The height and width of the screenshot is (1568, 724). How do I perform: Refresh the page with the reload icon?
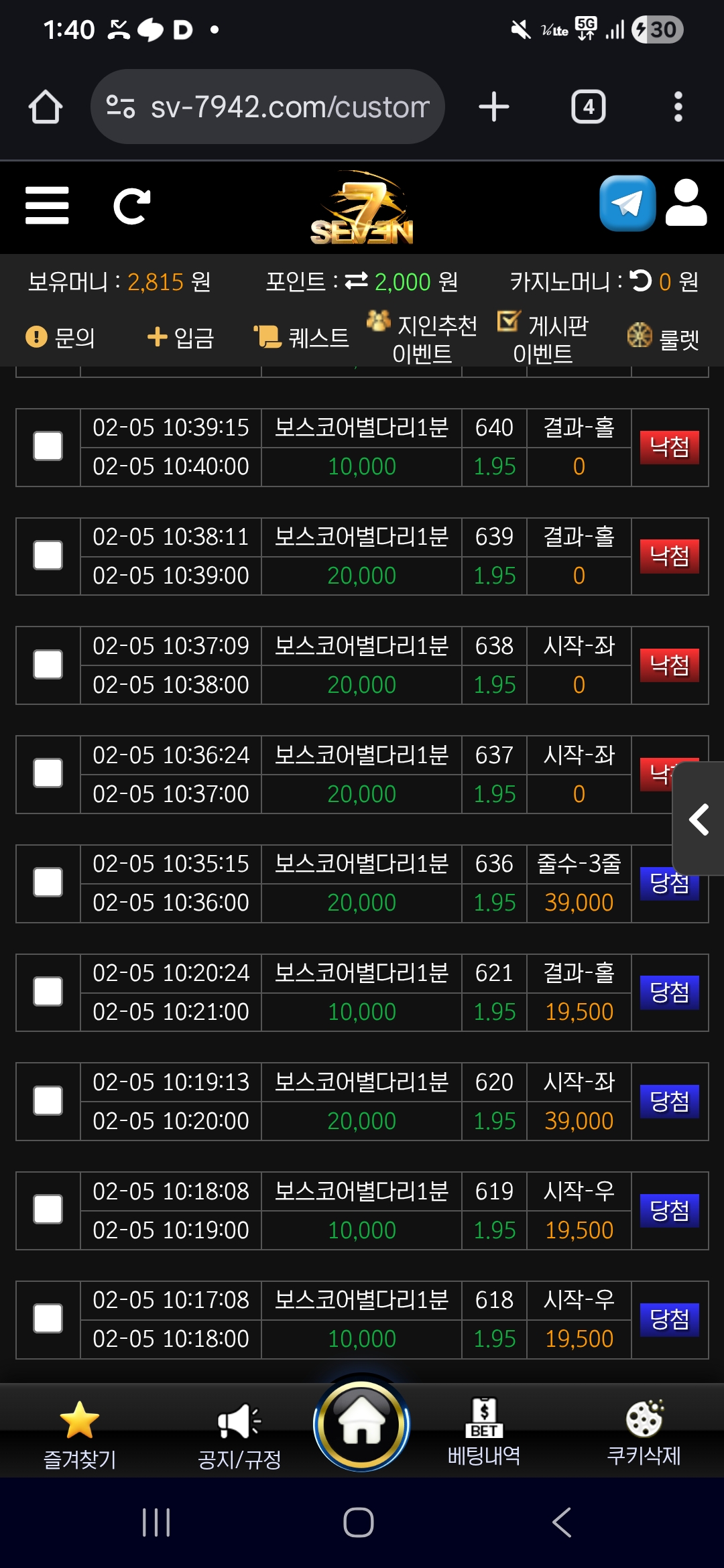131,206
